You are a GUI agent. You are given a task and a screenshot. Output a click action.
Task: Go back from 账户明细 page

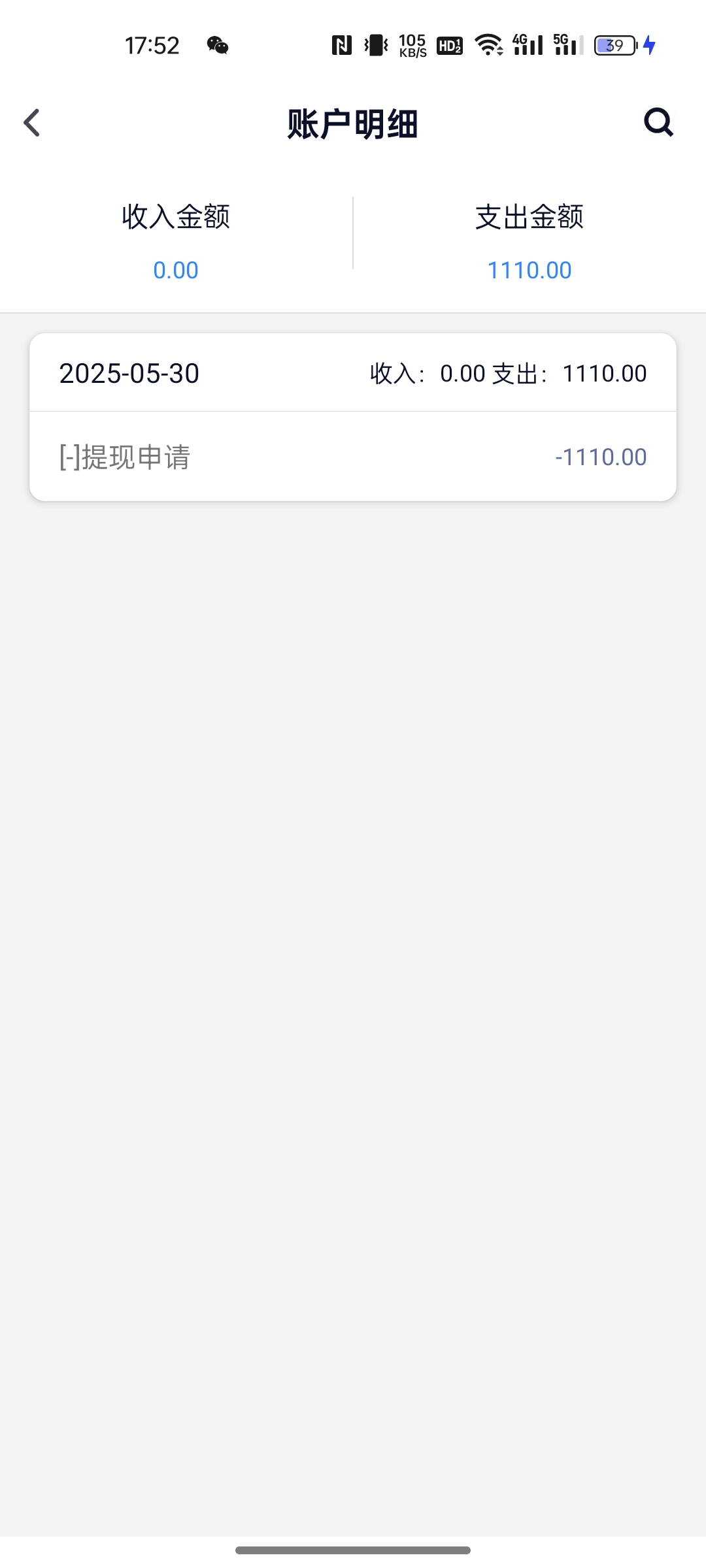[31, 123]
